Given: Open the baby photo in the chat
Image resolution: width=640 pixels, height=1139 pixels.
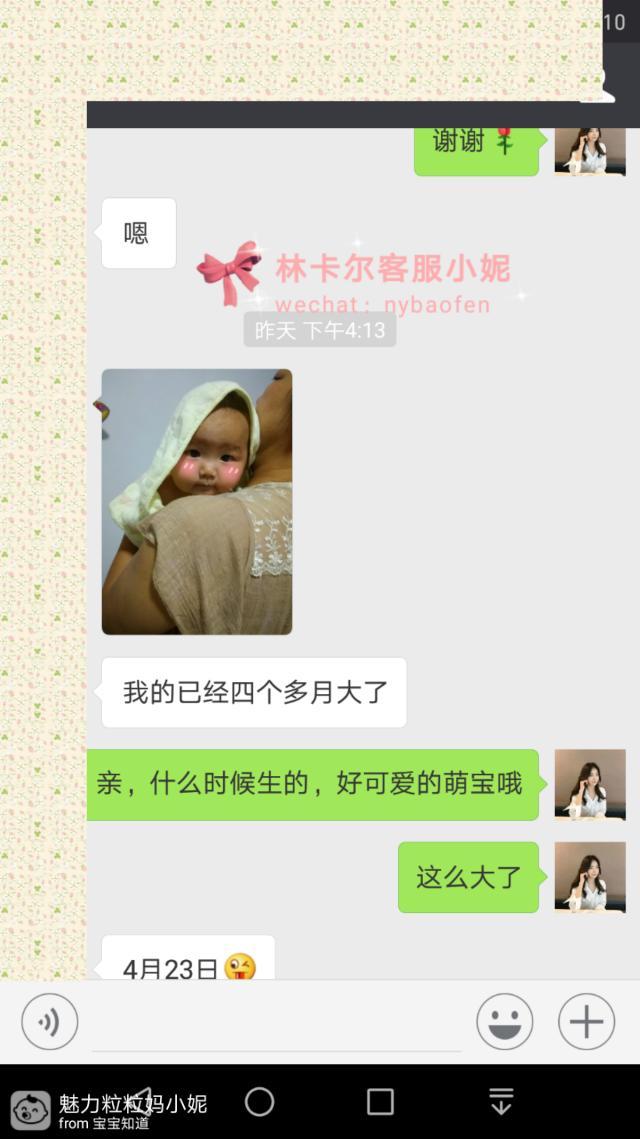Looking at the screenshot, I should click(x=197, y=501).
